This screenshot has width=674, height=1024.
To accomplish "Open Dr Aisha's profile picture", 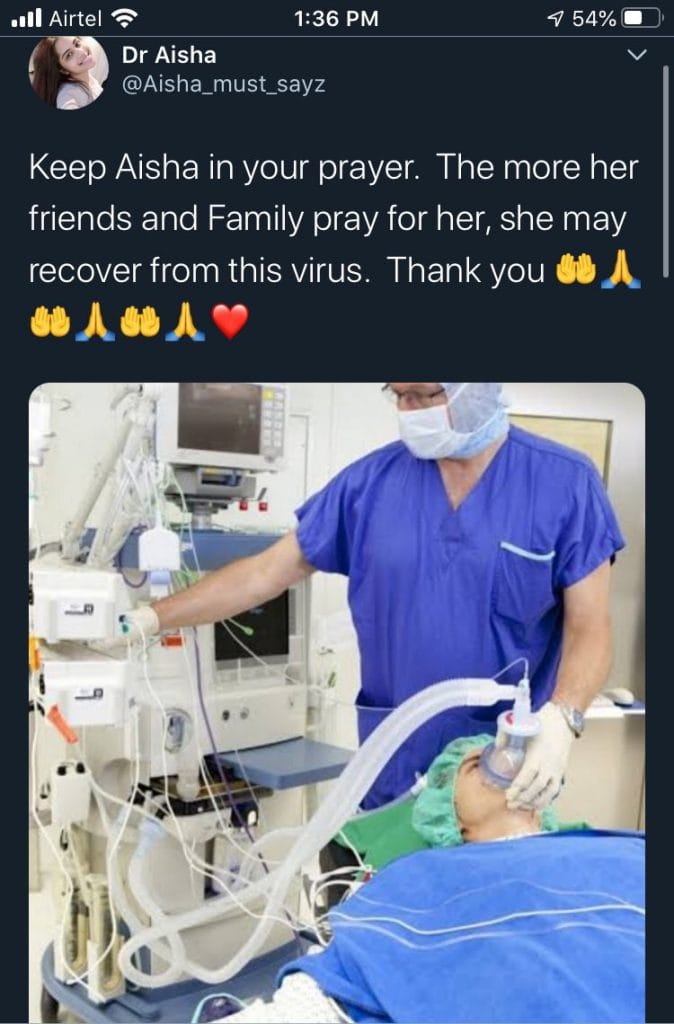I will [68, 72].
